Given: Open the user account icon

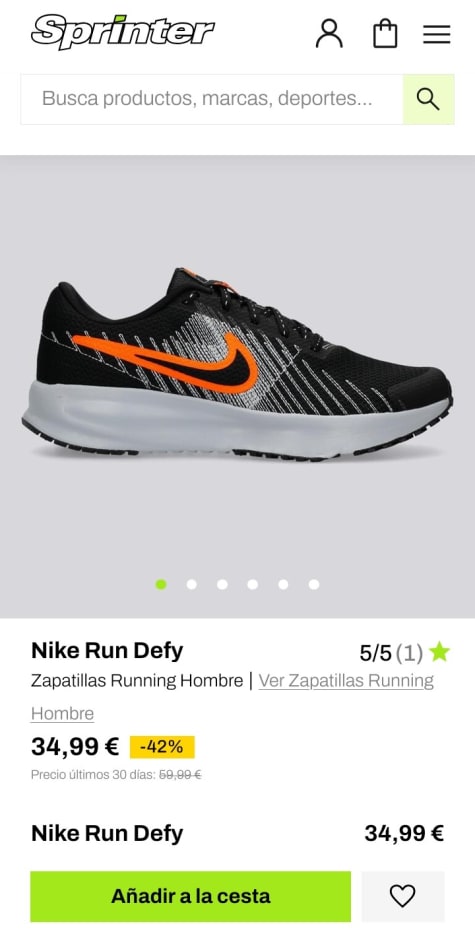Looking at the screenshot, I should click(x=329, y=33).
